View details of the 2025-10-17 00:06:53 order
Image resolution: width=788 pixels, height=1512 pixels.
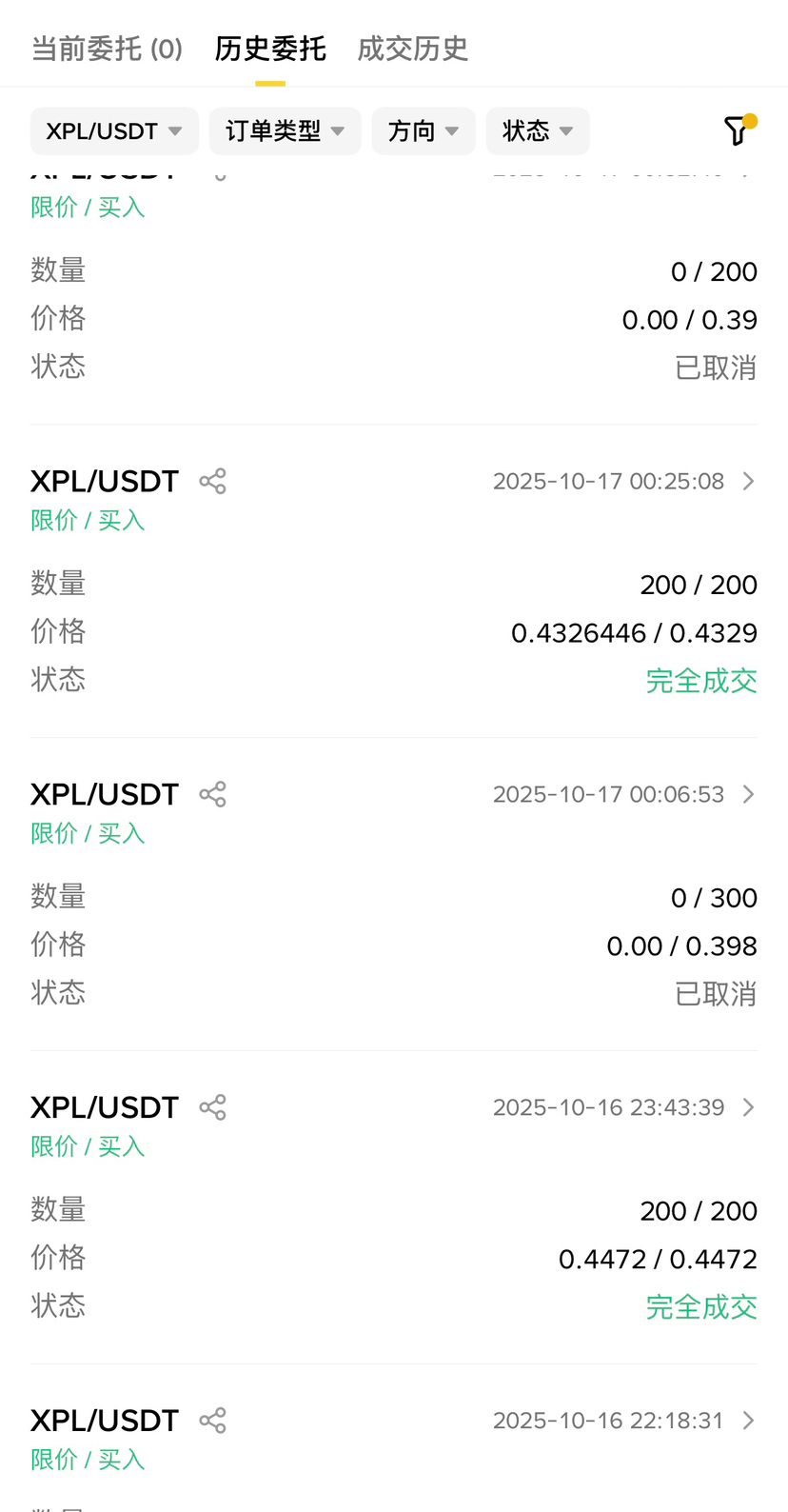748,794
